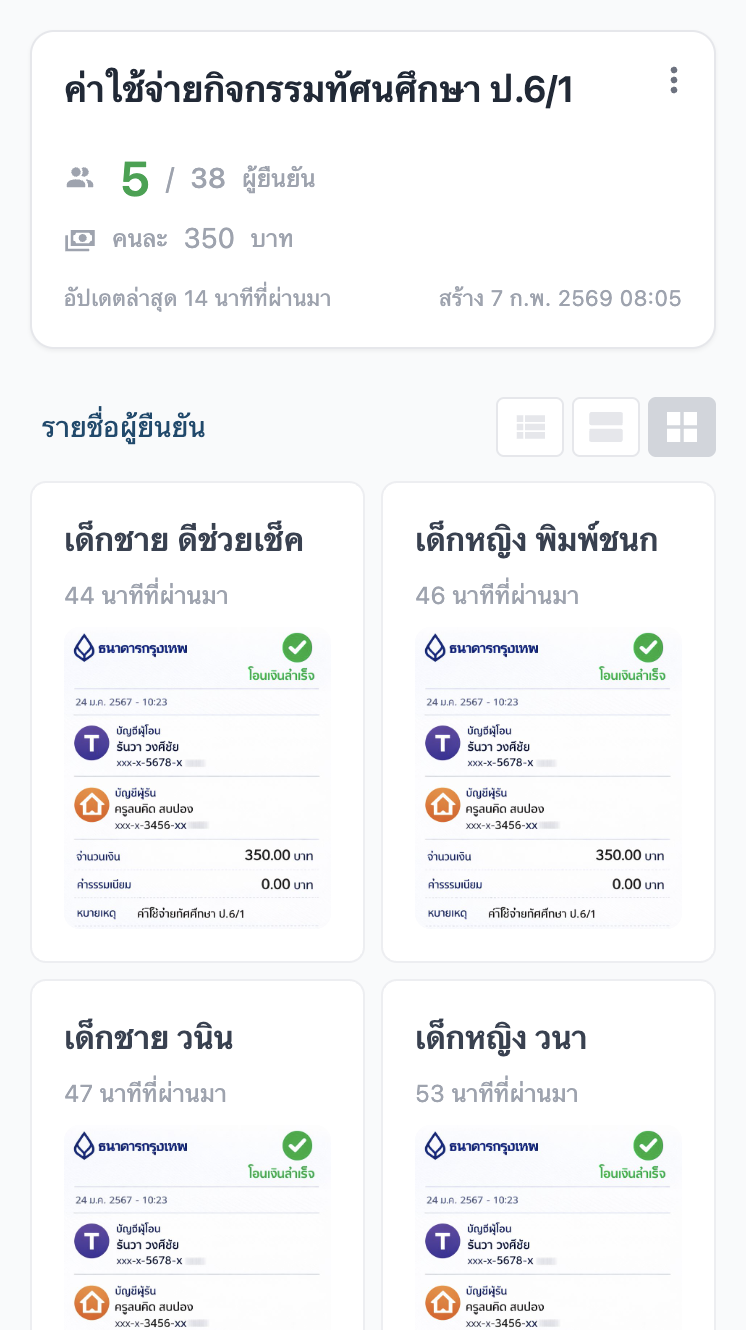Click the Bangkok Bank logo on ดีช่วยเช็ค's slip
This screenshot has width=746, height=1330.
(83, 647)
